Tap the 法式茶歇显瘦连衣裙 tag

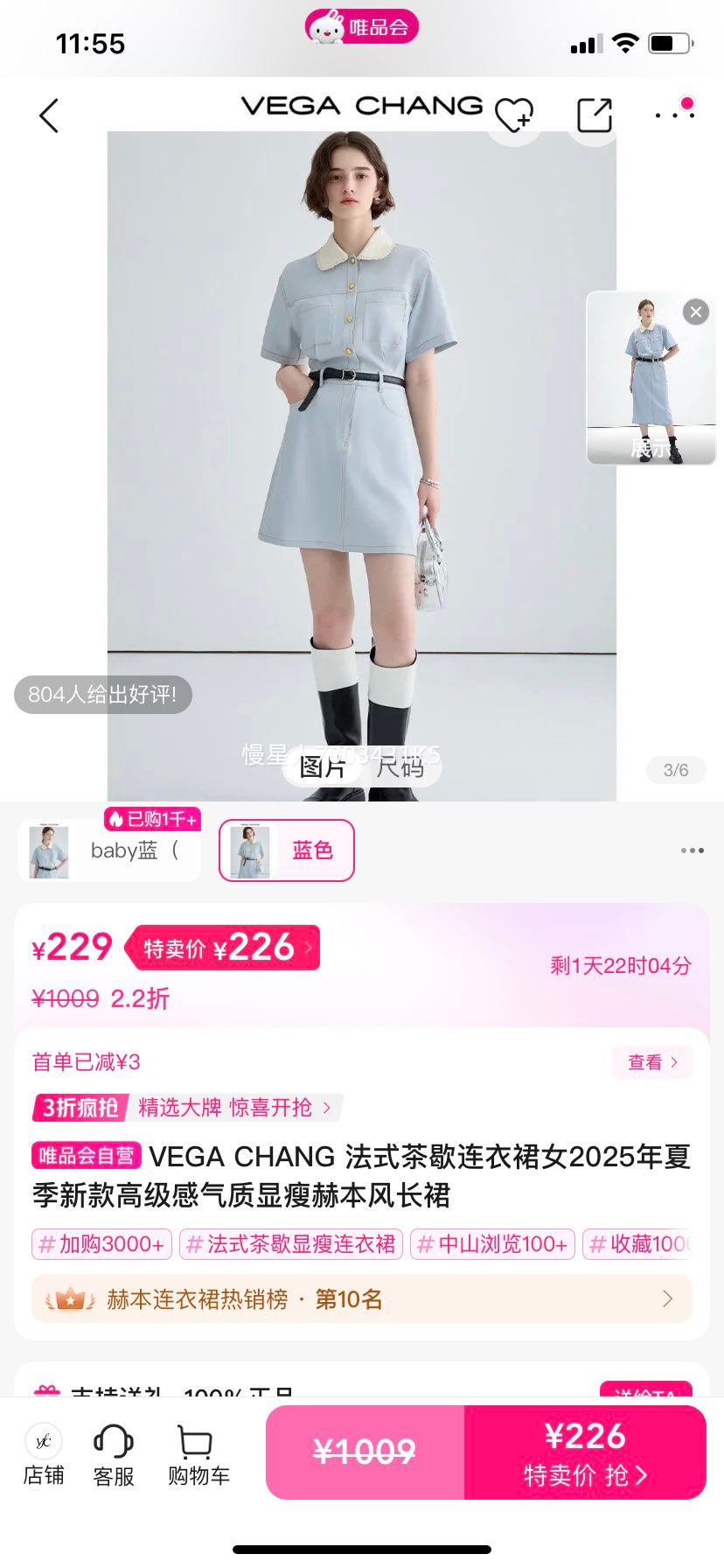(x=291, y=1244)
